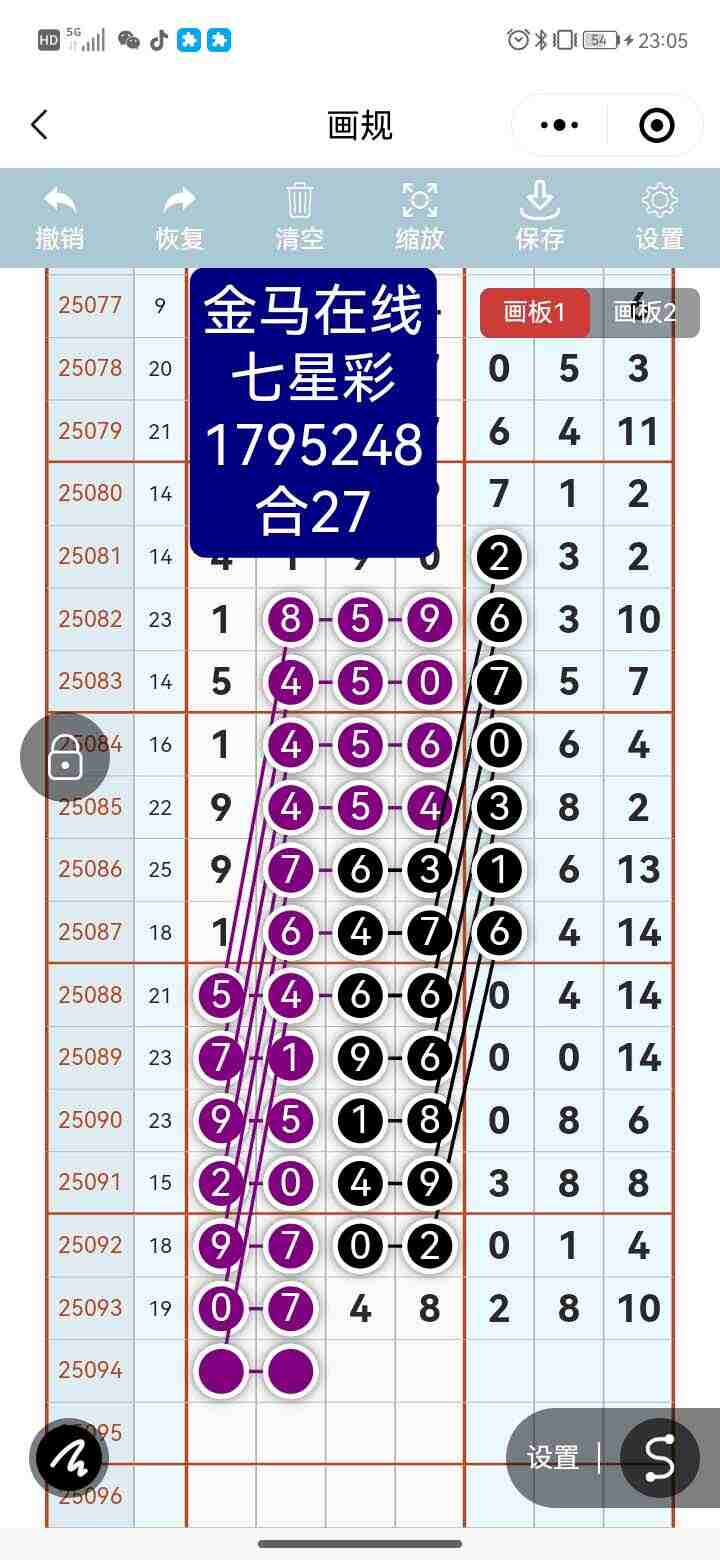This screenshot has height=1560, width=720.
Task: Close the mini program with the target icon
Action: pyautogui.click(x=657, y=125)
